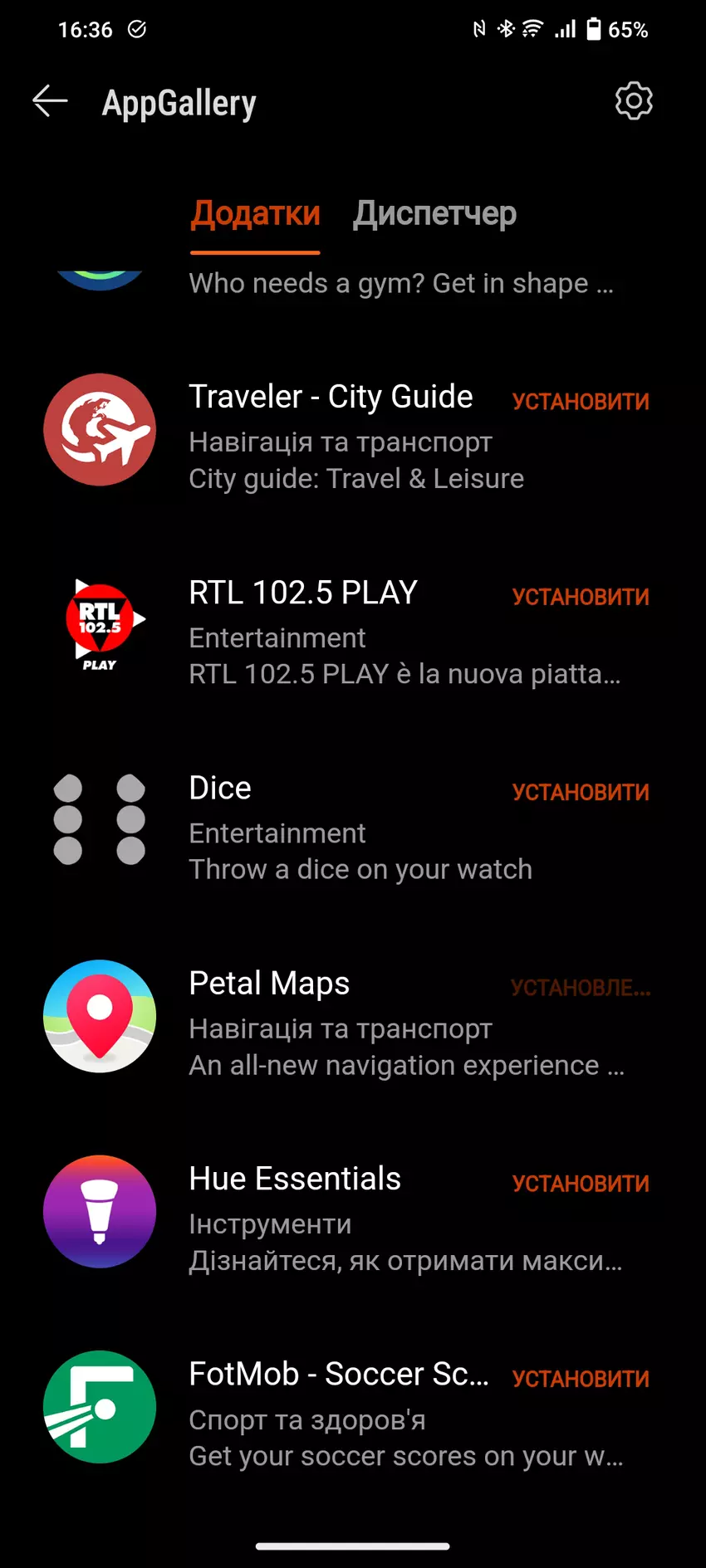
Task: Go back using the arrow icon
Action: (x=50, y=101)
